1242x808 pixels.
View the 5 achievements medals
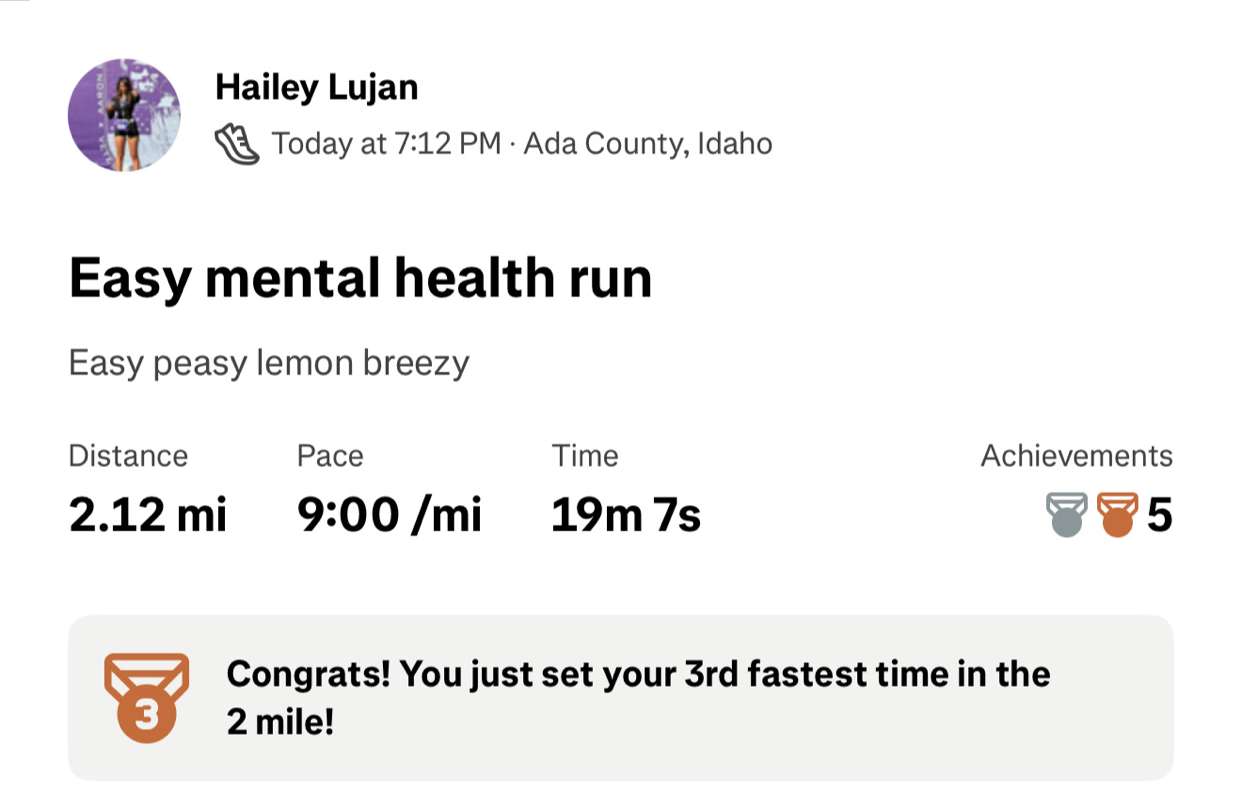pos(1108,515)
